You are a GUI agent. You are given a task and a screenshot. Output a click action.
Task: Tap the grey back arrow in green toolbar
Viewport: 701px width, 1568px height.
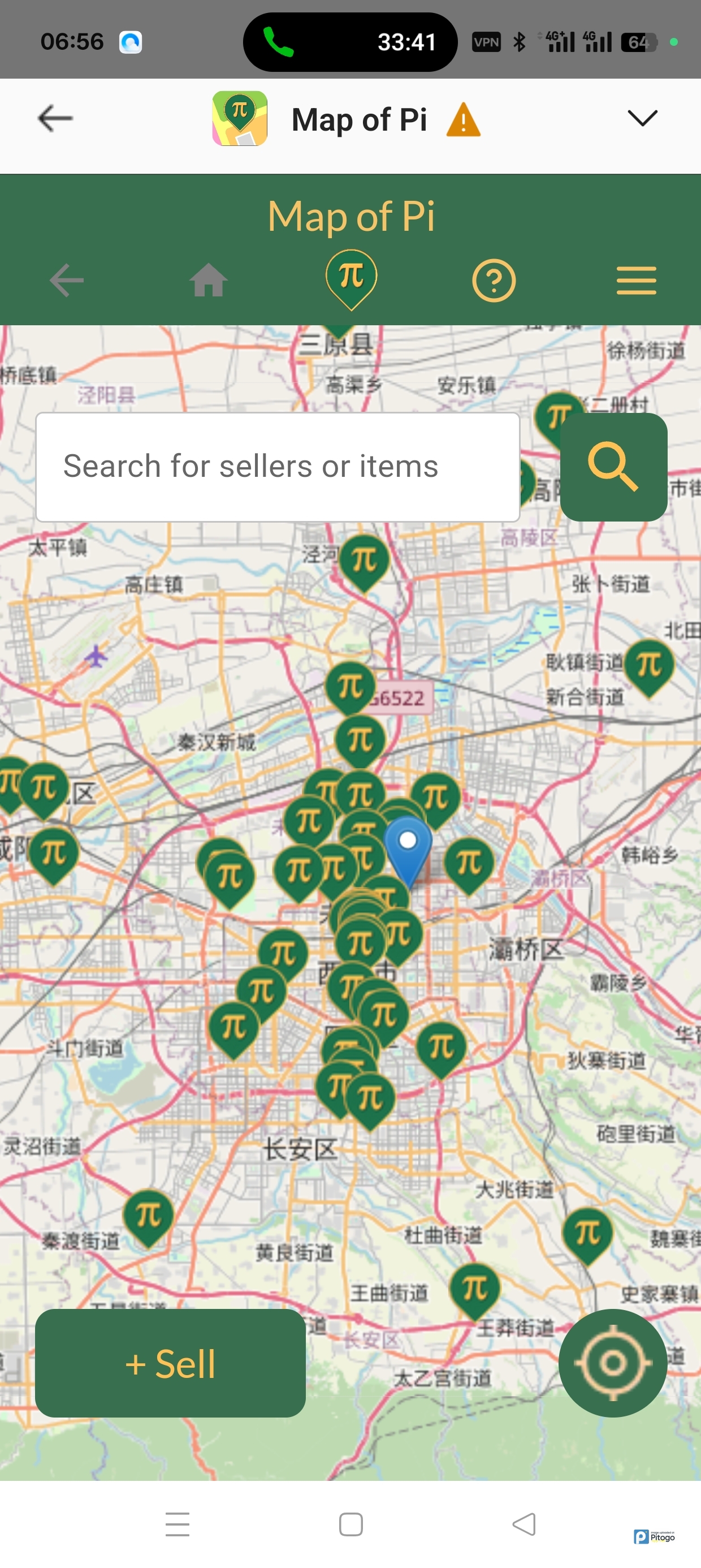66,281
